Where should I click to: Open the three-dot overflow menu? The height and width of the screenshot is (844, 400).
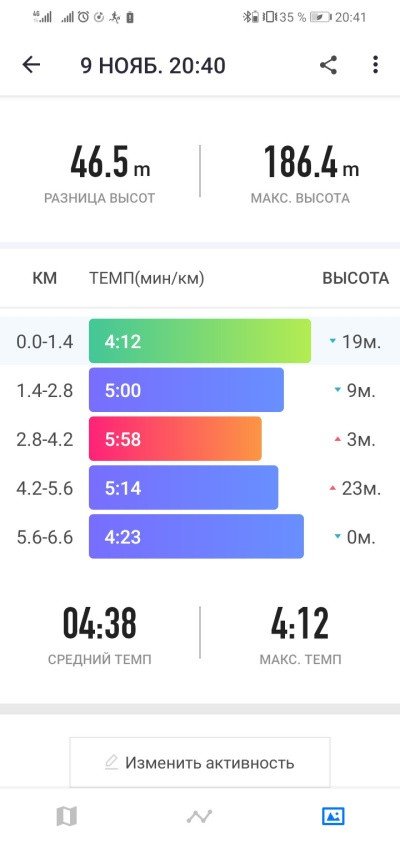[x=375, y=65]
